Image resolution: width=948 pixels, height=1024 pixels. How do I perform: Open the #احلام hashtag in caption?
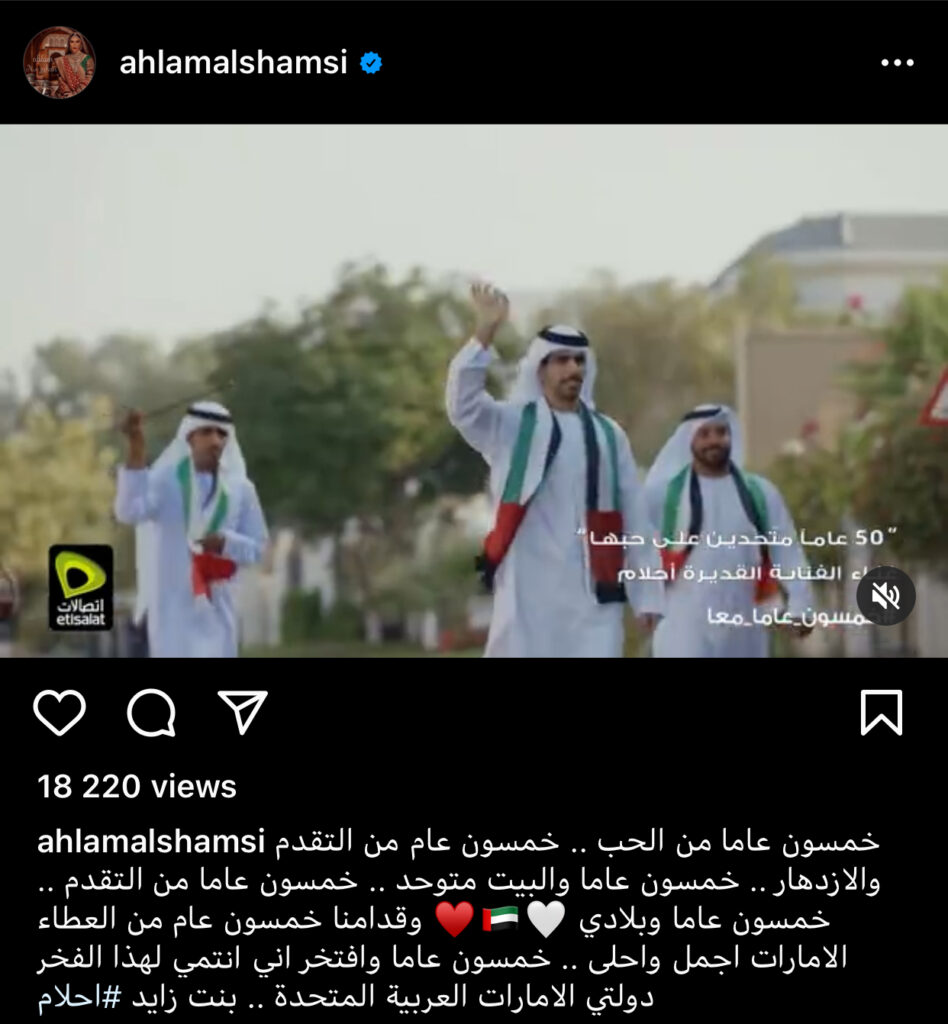pyautogui.click(x=77, y=998)
